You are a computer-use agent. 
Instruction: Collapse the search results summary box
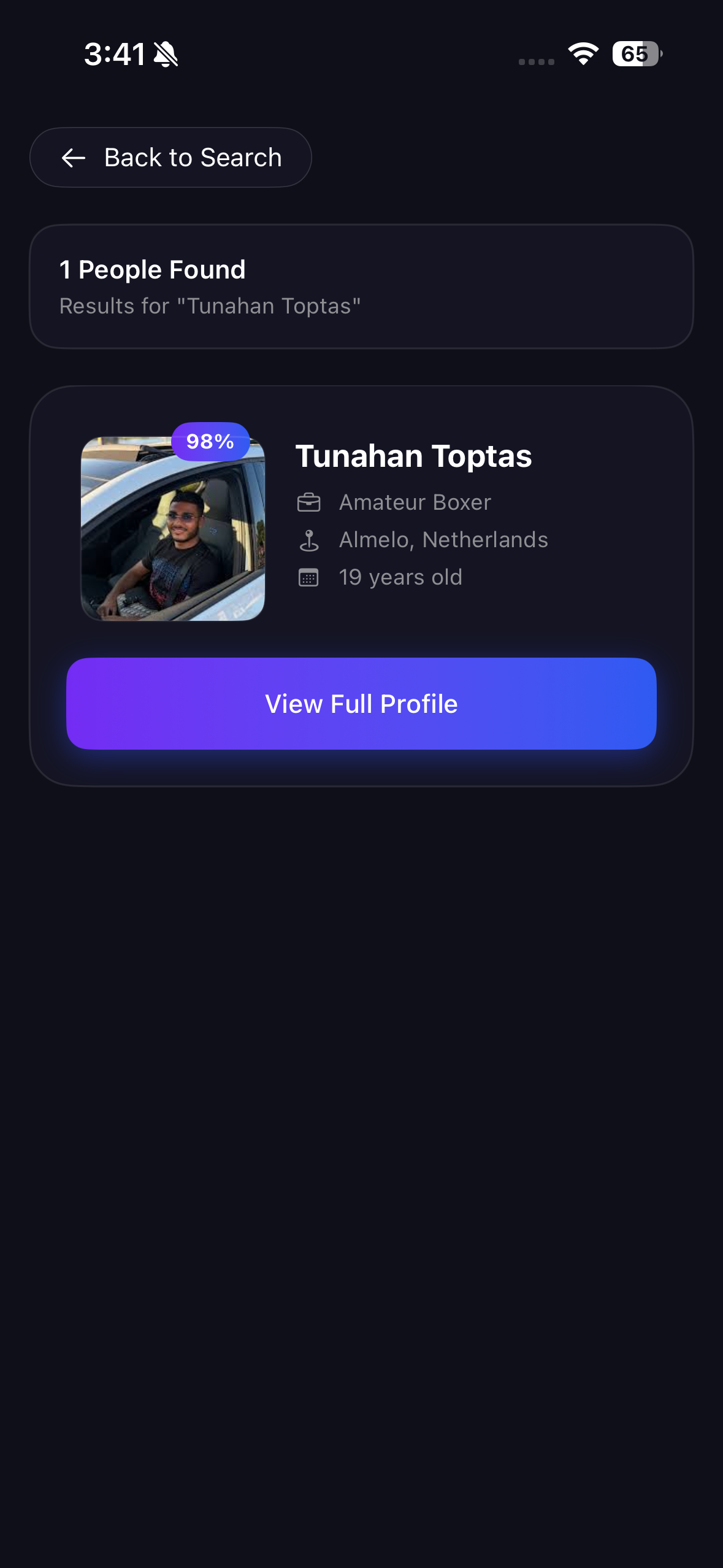coord(361,286)
